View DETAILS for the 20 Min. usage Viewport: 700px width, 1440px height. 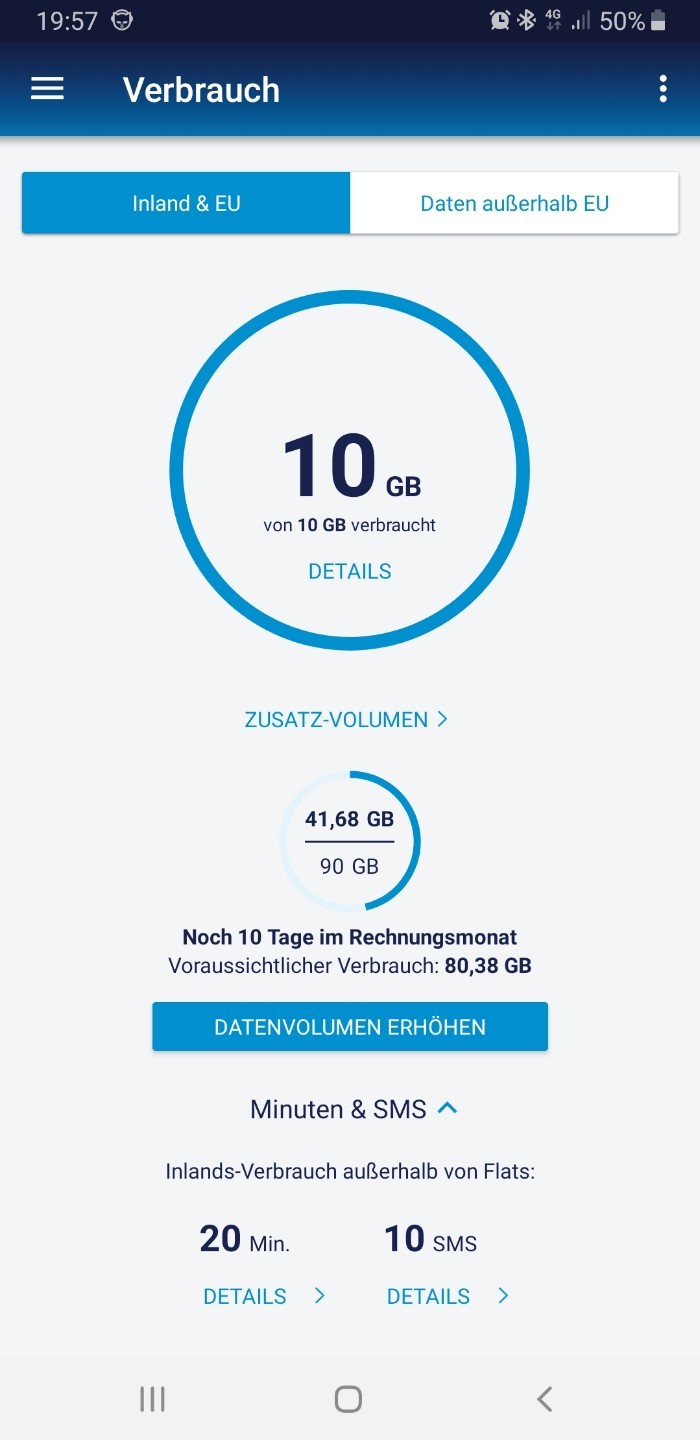coord(264,1296)
